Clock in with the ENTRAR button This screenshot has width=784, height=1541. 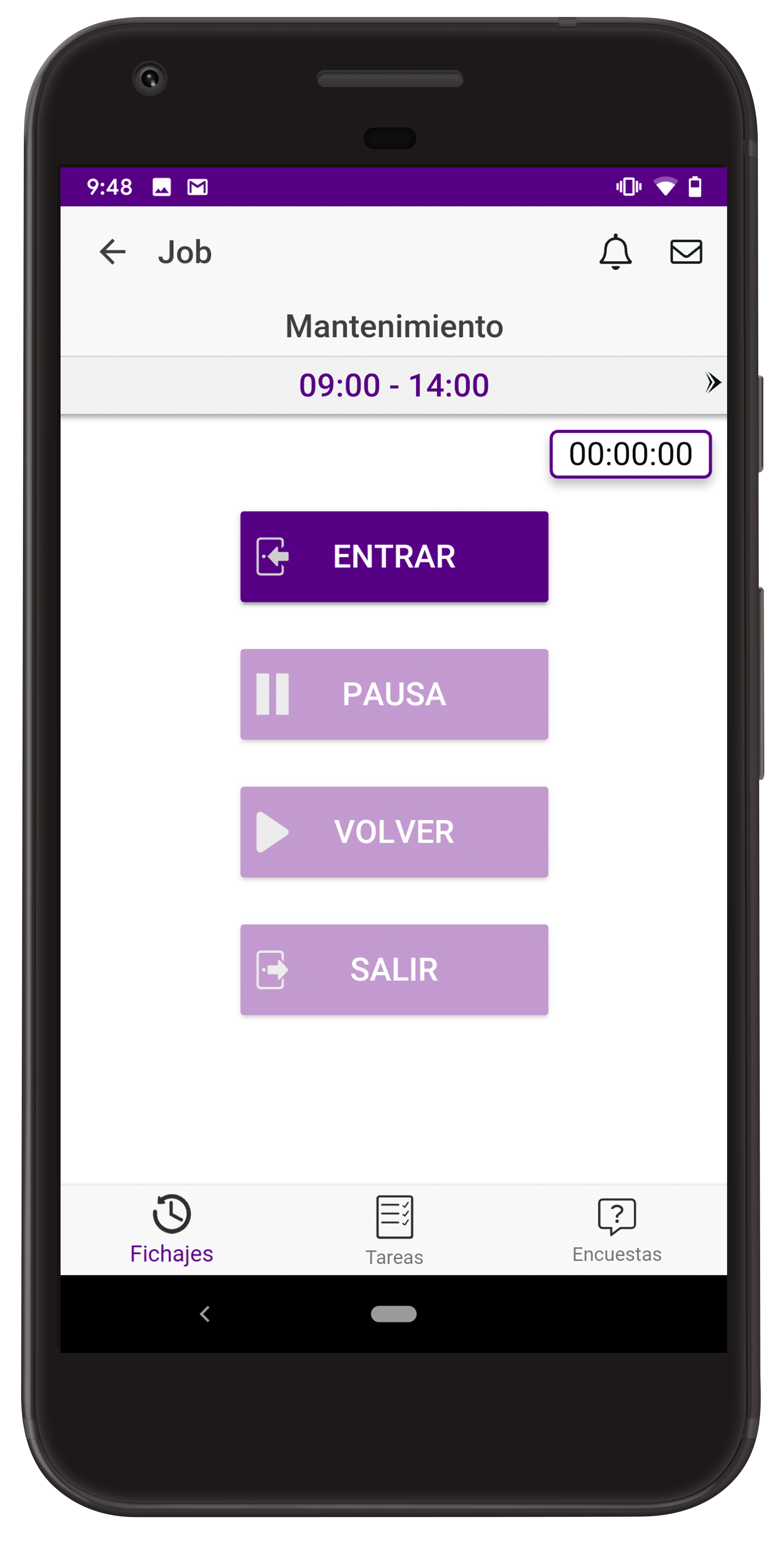click(x=394, y=556)
